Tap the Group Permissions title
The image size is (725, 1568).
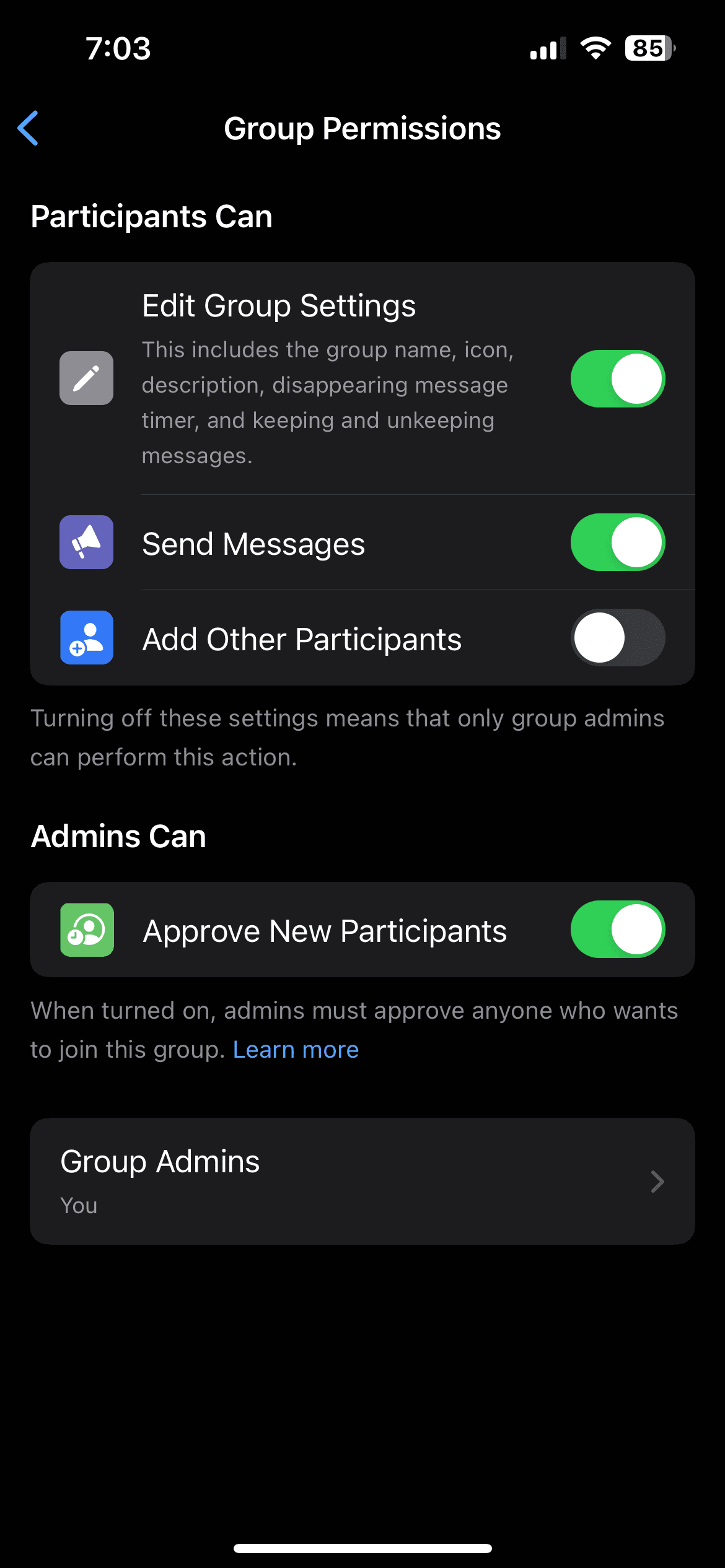[x=362, y=128]
